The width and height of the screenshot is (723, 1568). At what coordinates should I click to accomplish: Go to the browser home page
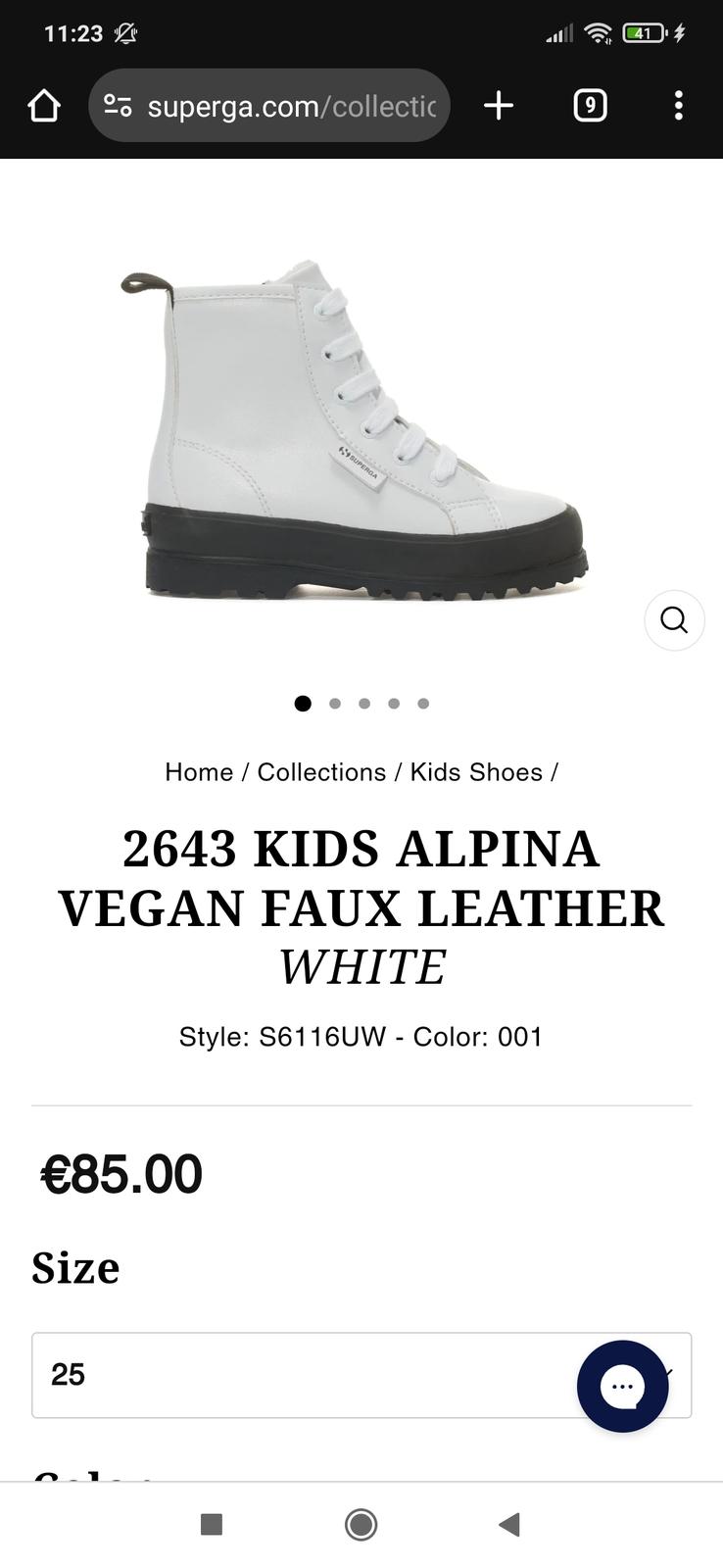click(44, 106)
